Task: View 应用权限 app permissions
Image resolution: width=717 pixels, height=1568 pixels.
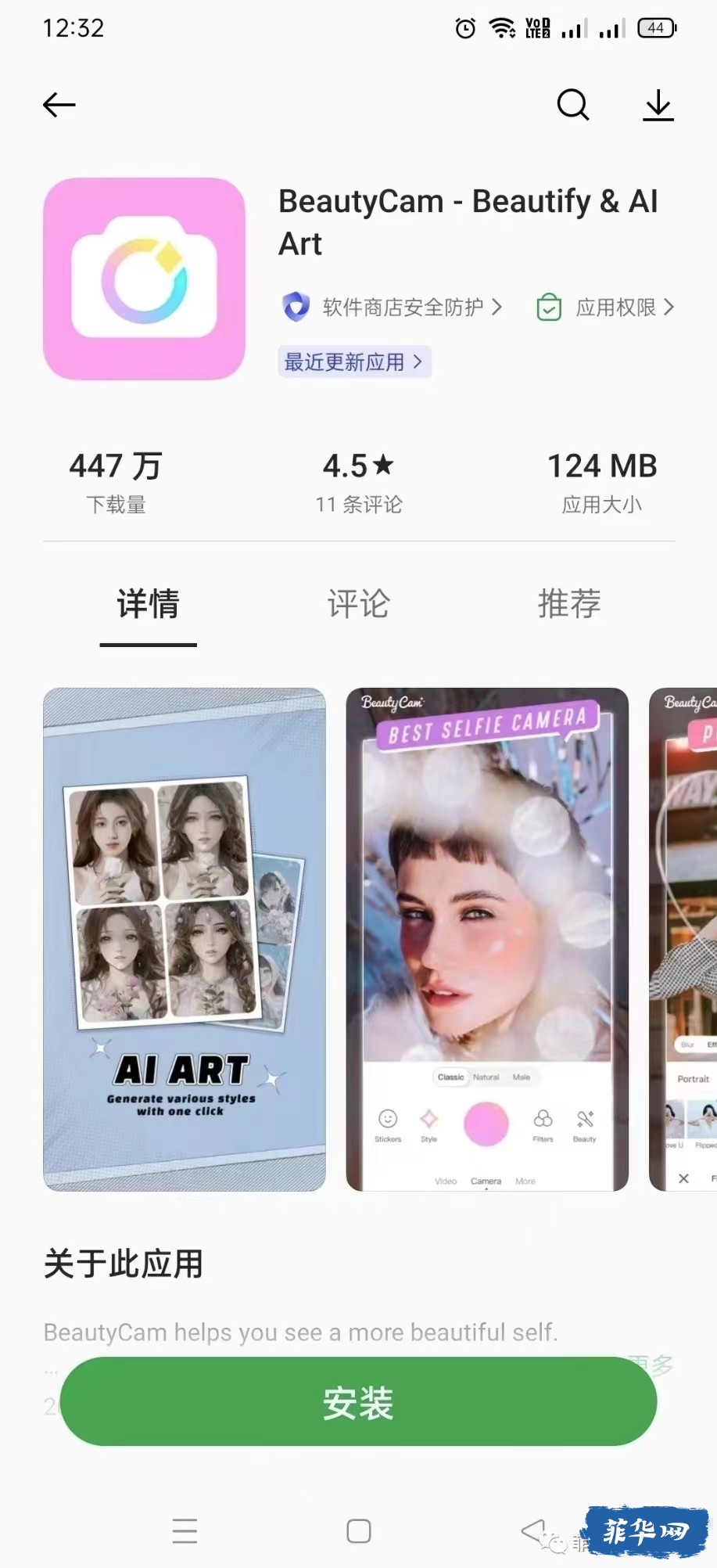Action: (605, 307)
